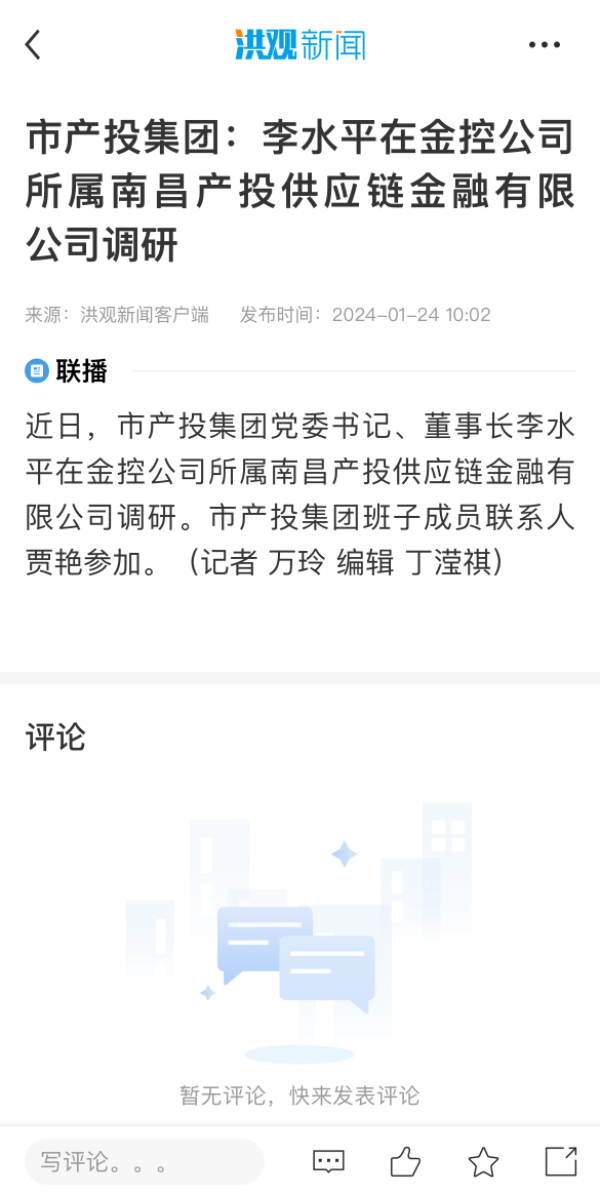Favorite this article with the star
This screenshot has height=1196, width=600.
[x=483, y=1161]
